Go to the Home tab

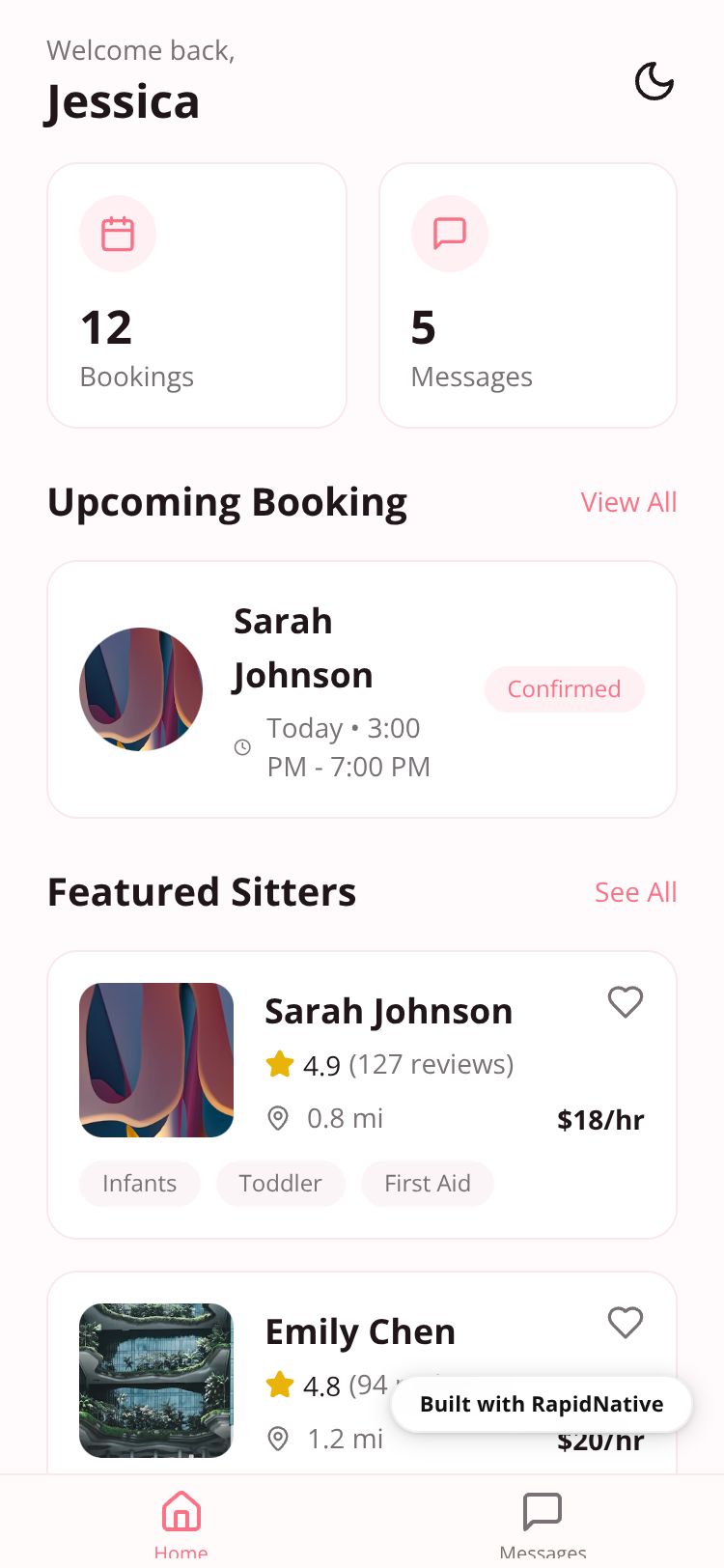pyautogui.click(x=181, y=1521)
